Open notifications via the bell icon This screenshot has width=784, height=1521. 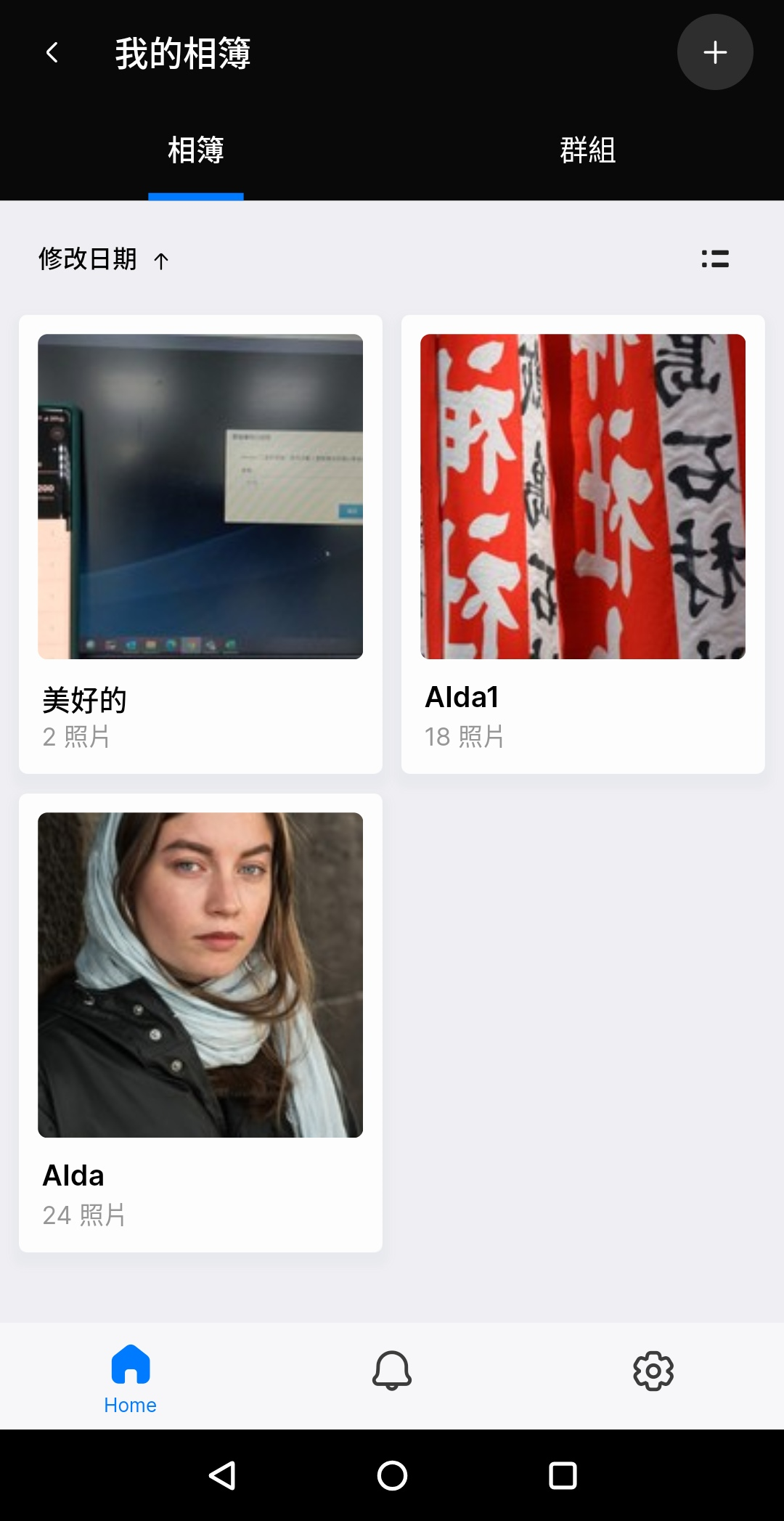tap(392, 1369)
